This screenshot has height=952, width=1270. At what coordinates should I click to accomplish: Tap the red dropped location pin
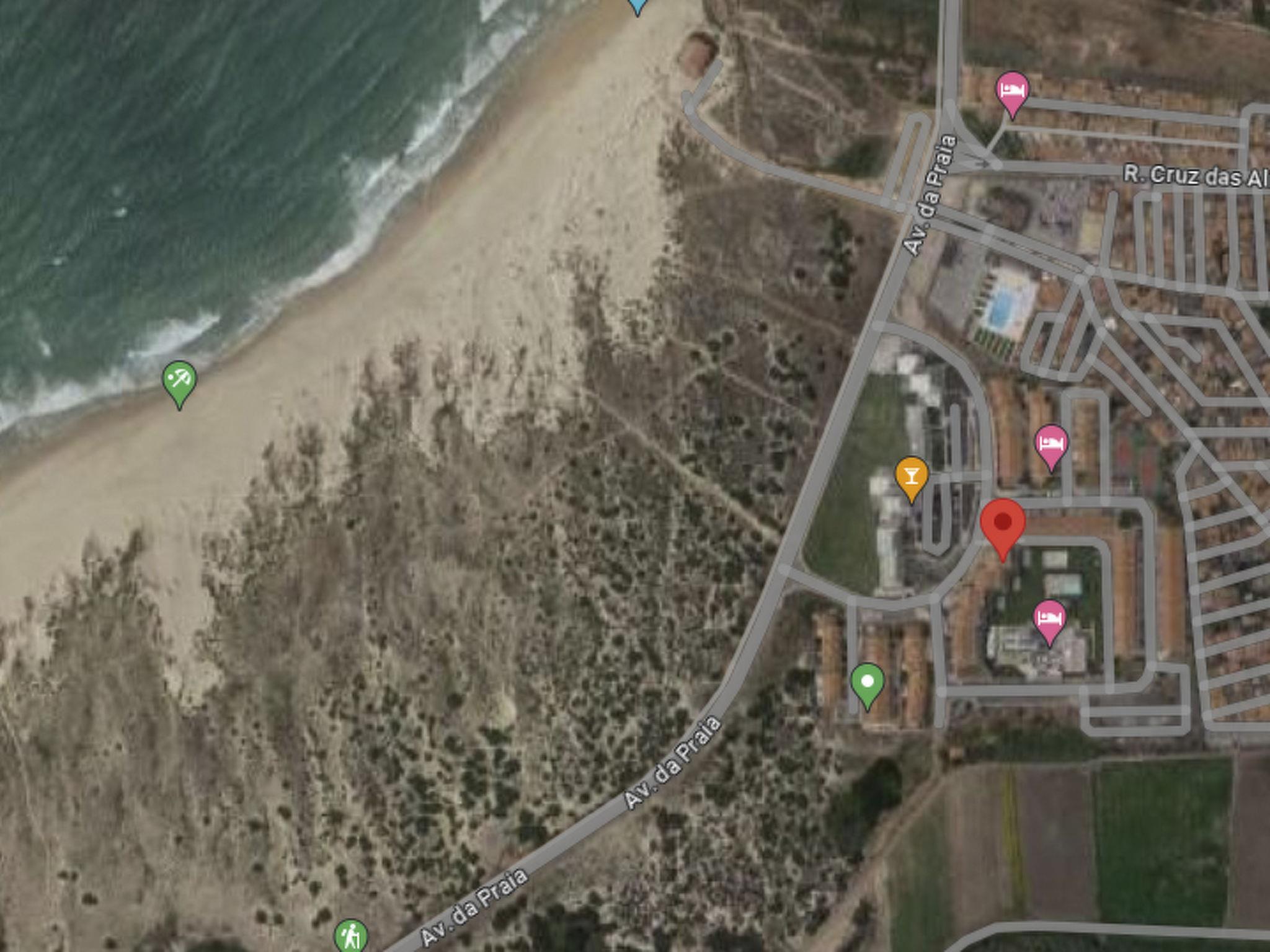tap(1002, 524)
